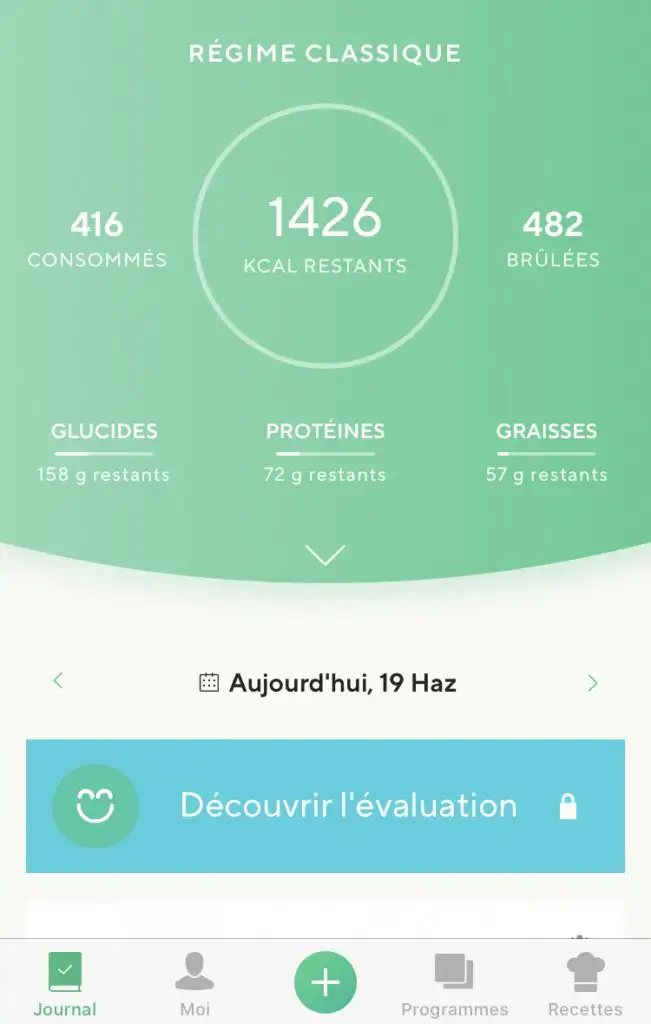Open the Recettes tab
The height and width of the screenshot is (1024, 651).
(585, 985)
